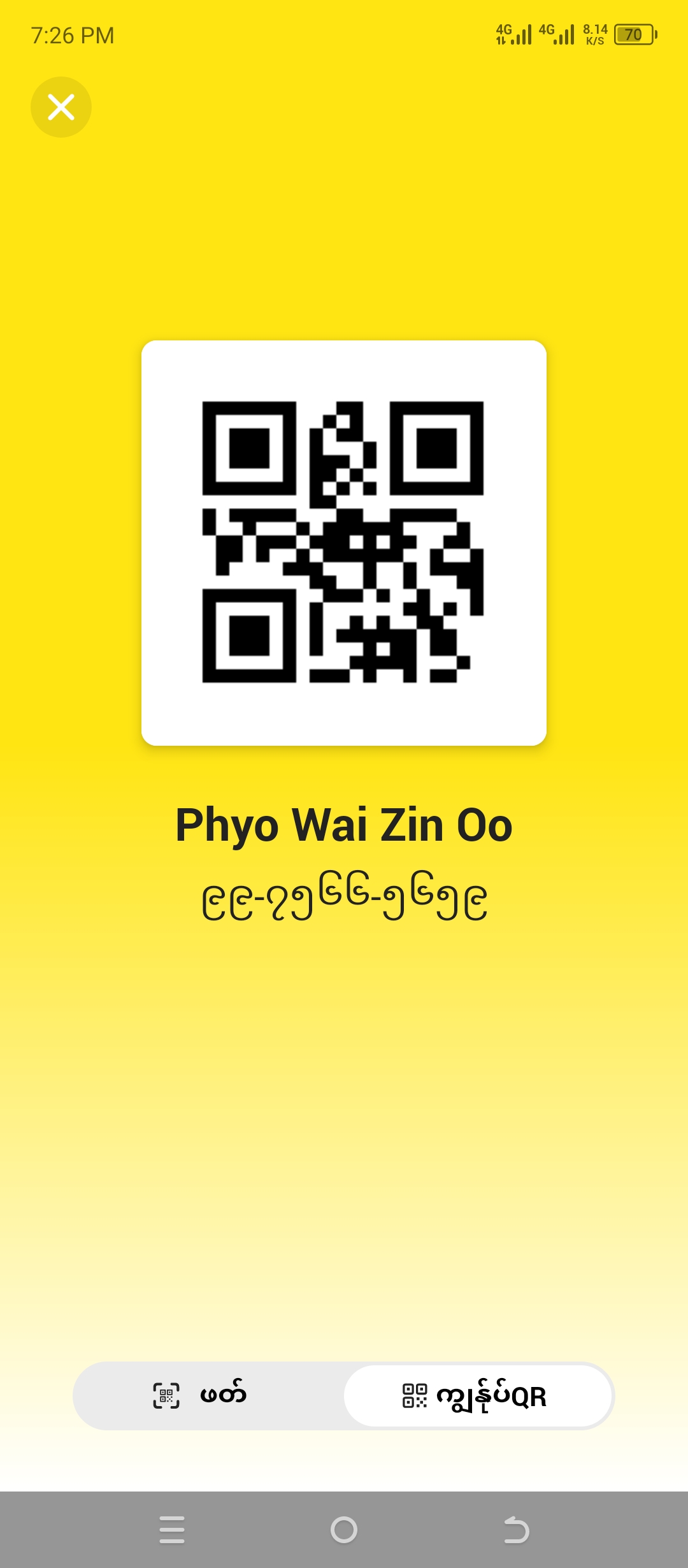
Task: Go back using the system back button
Action: pyautogui.click(x=516, y=1530)
